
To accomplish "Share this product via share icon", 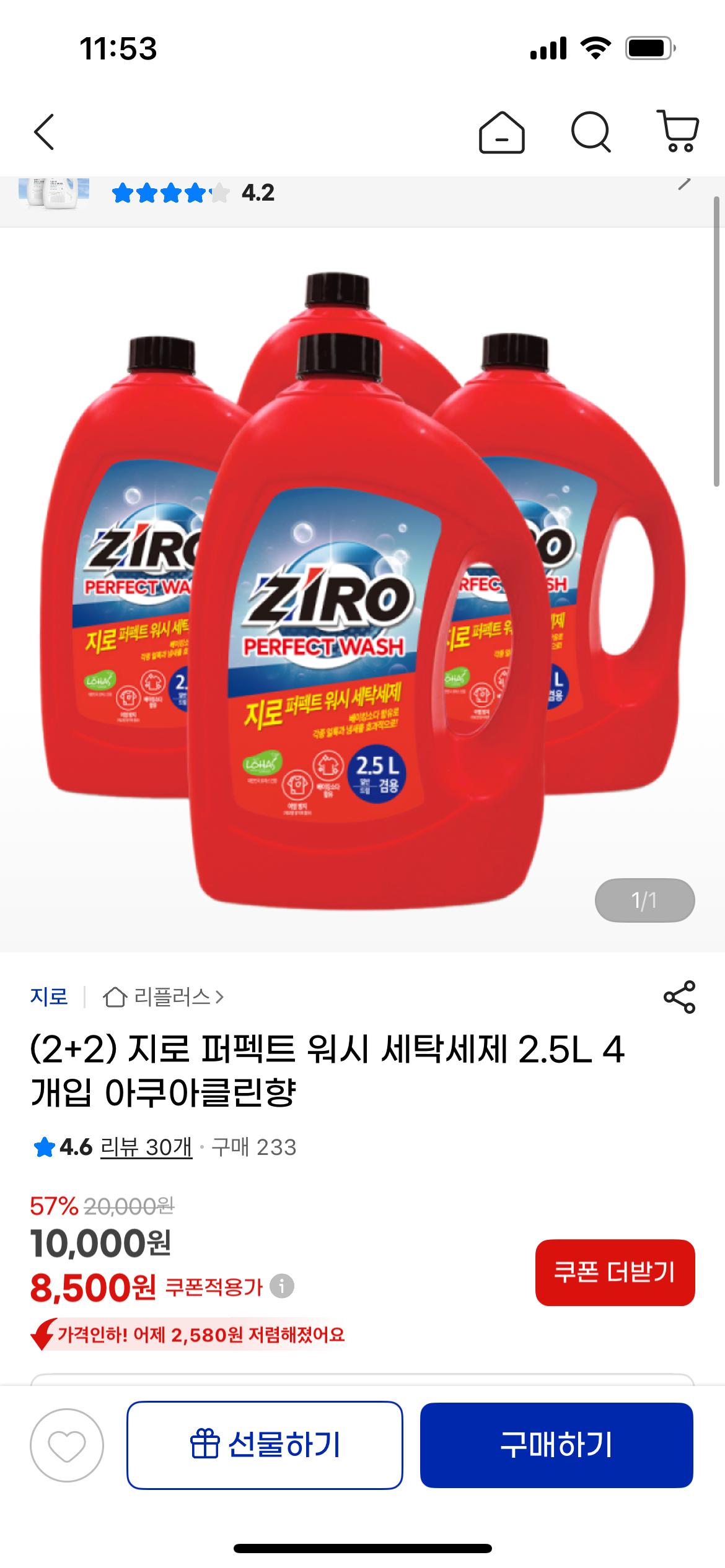I will tap(679, 997).
